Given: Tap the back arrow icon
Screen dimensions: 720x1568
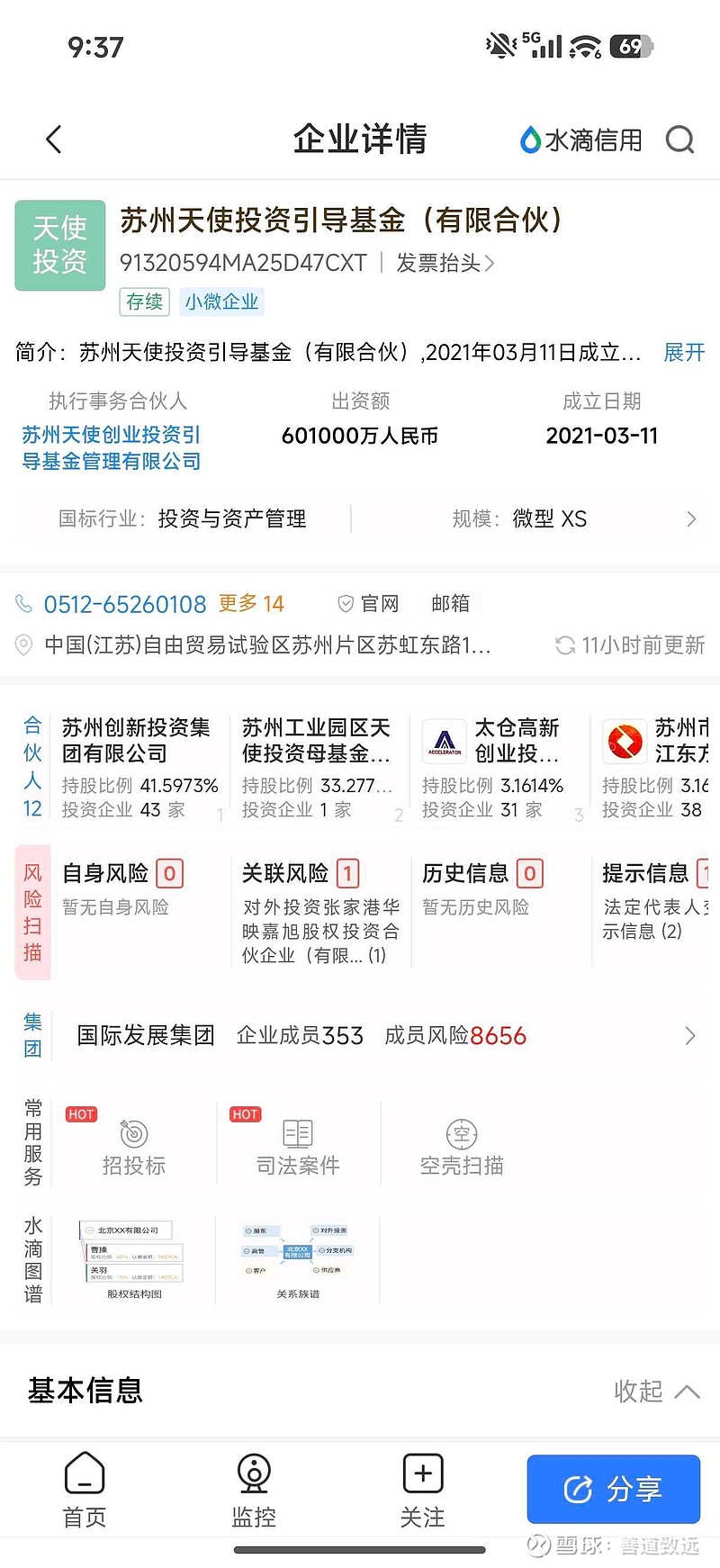Looking at the screenshot, I should (x=53, y=140).
